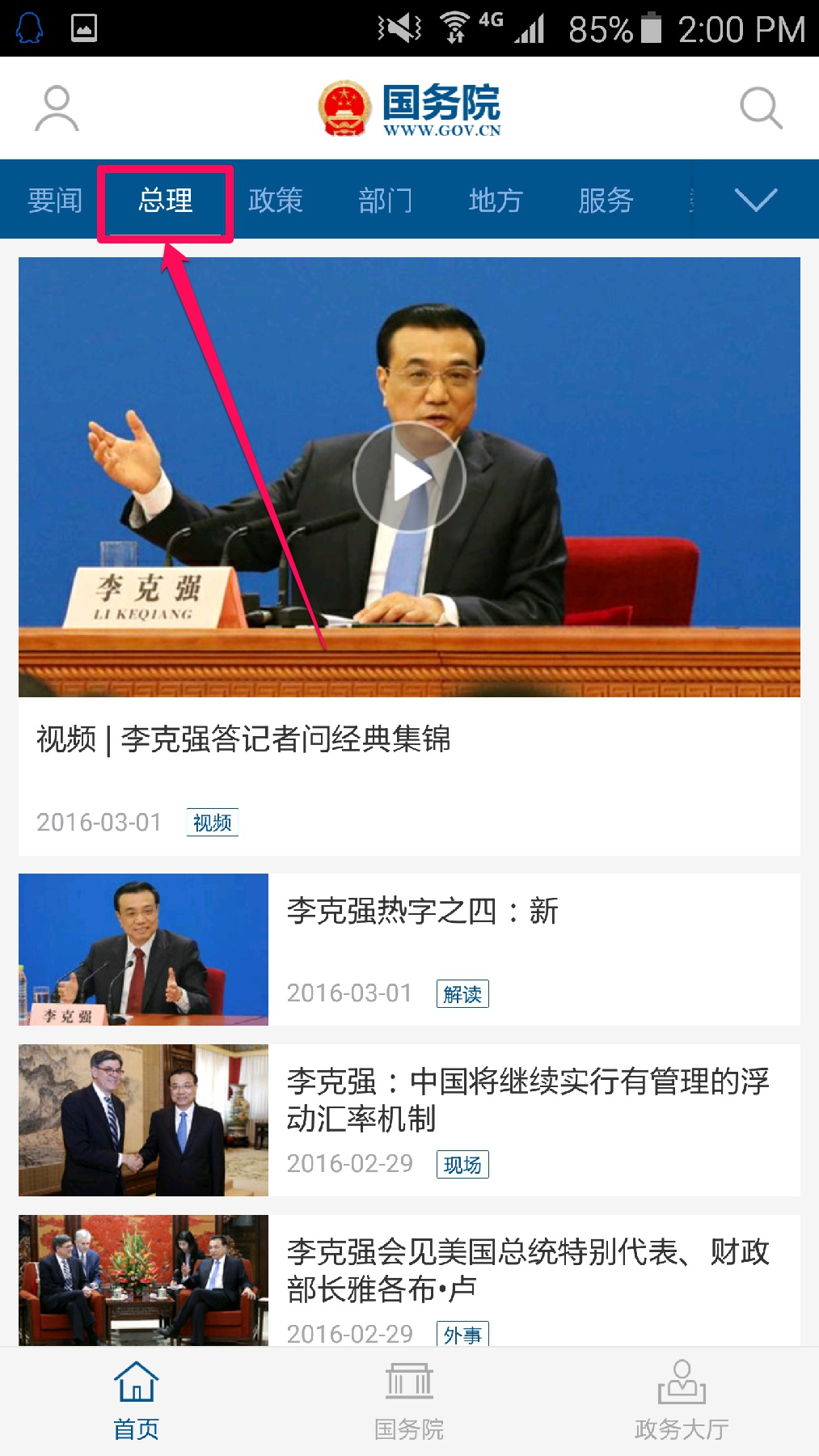The width and height of the screenshot is (819, 1456).
Task: Play the 李克强答记者问经典集锦 video
Action: [x=409, y=477]
